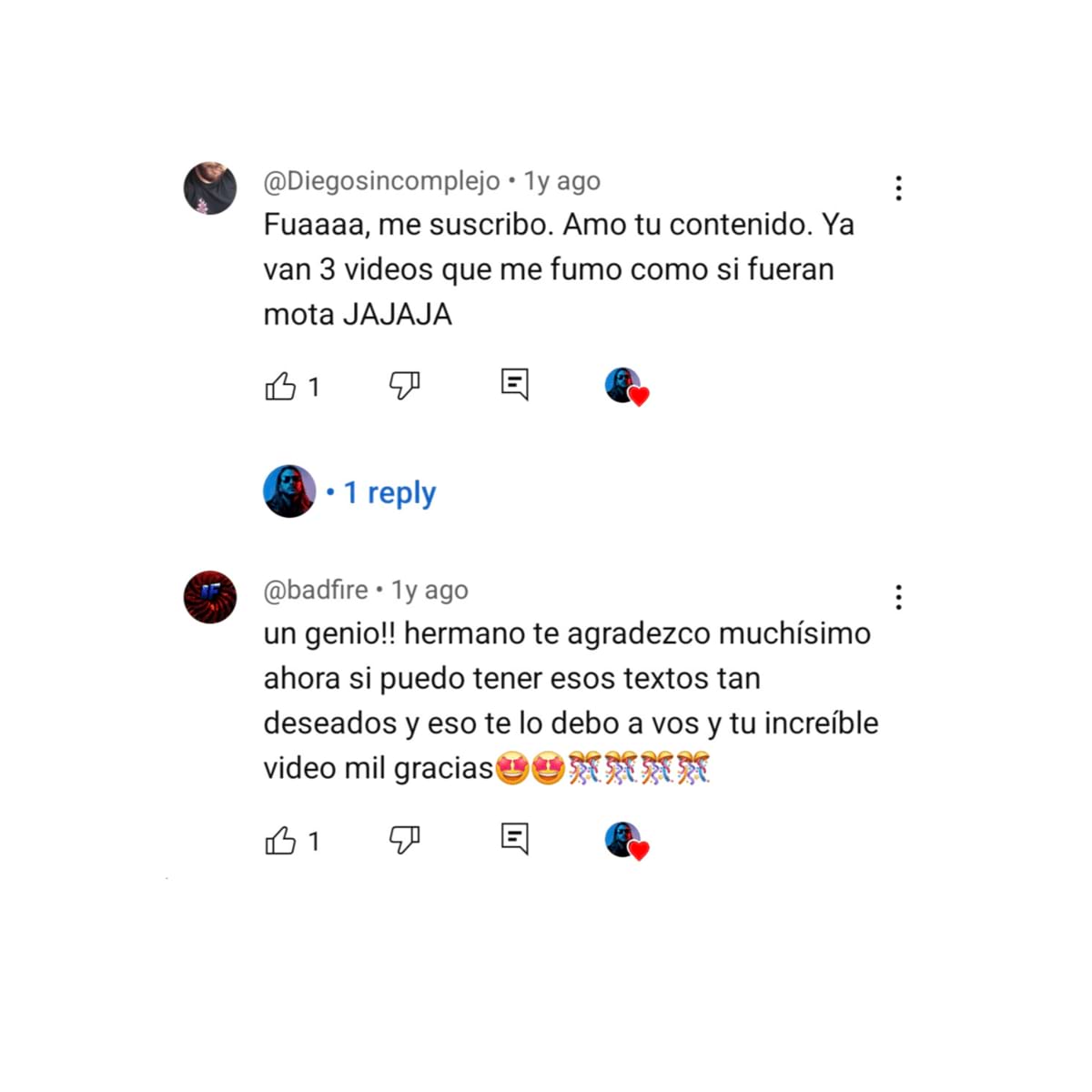1092x1092 pixels.
Task: Like the comment by @badfire
Action: point(280,841)
